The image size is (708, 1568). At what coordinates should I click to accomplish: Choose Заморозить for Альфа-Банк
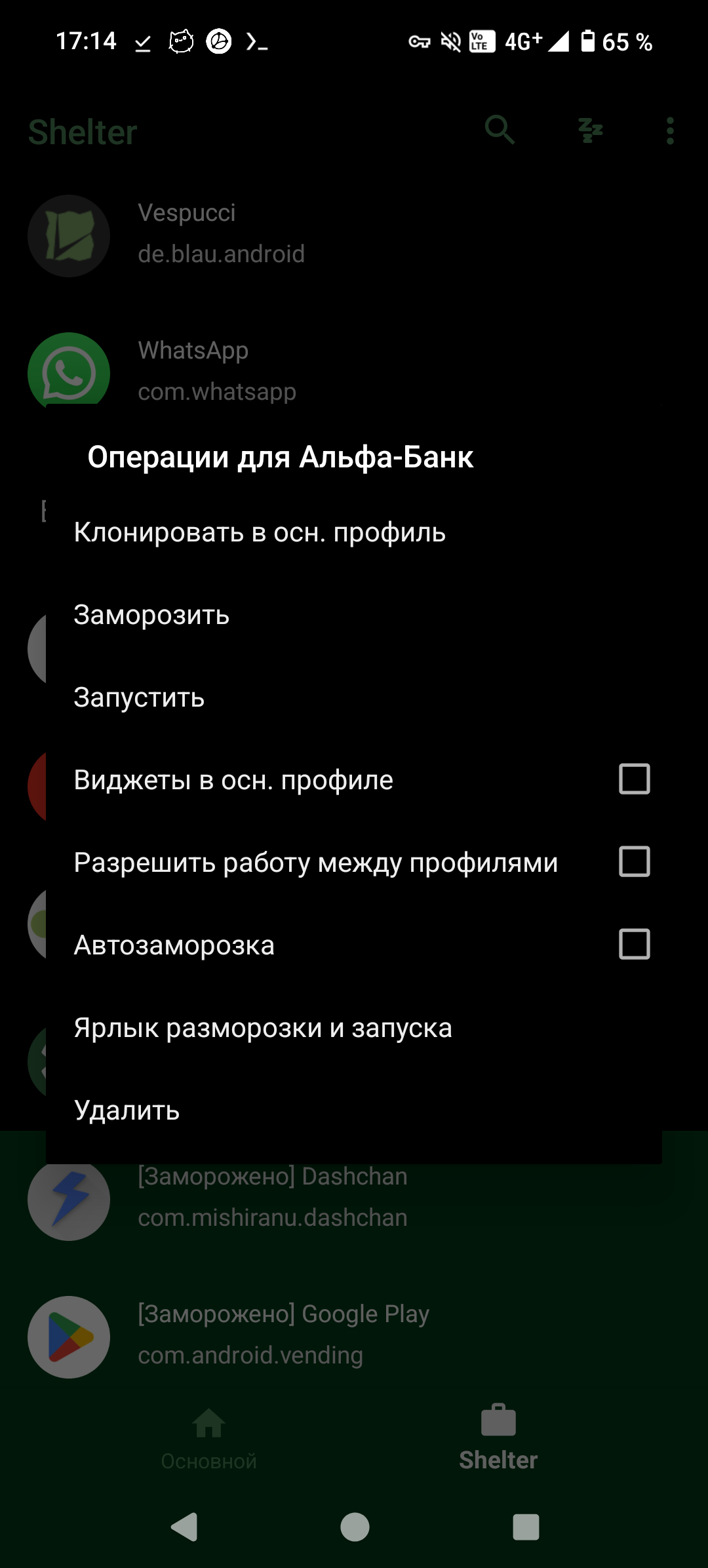click(x=353, y=615)
